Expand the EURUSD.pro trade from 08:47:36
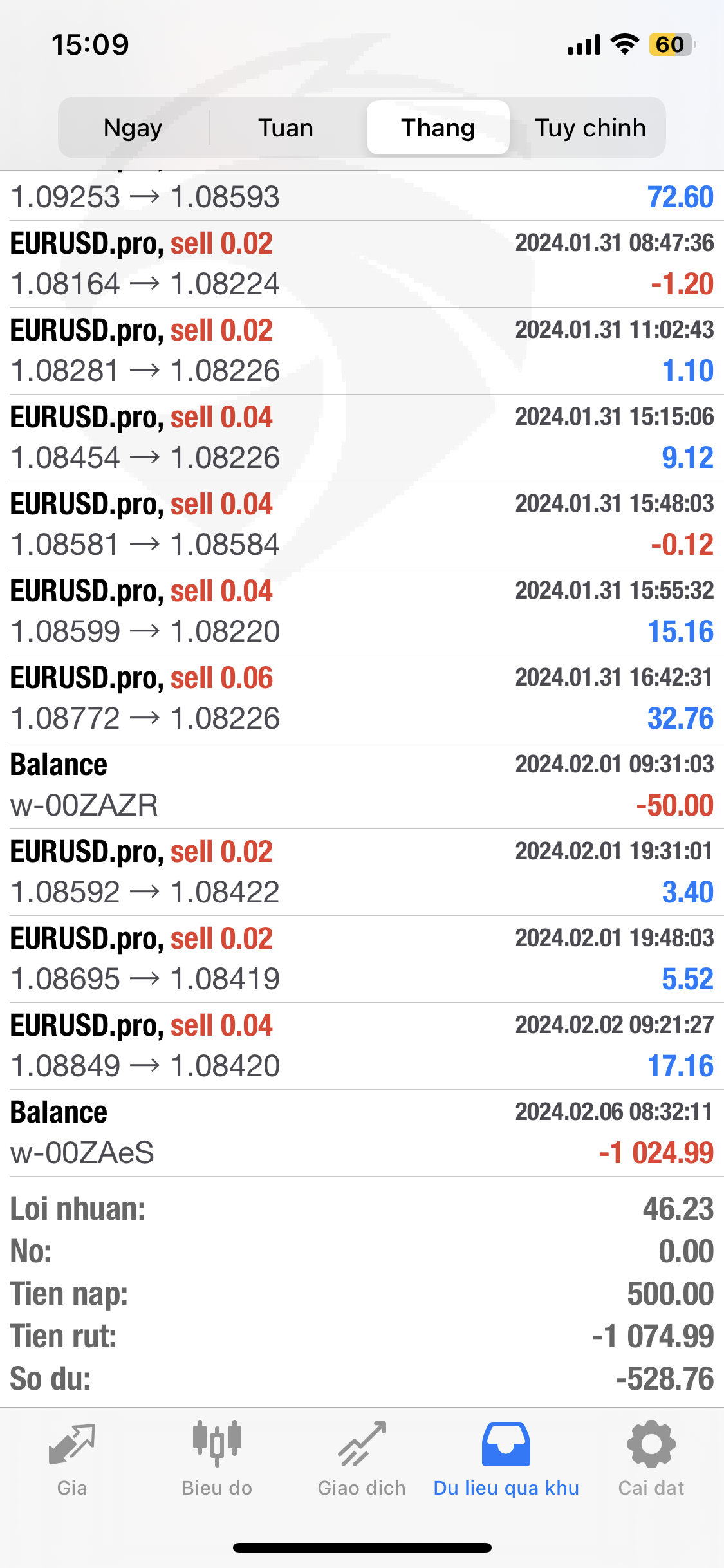 point(362,264)
